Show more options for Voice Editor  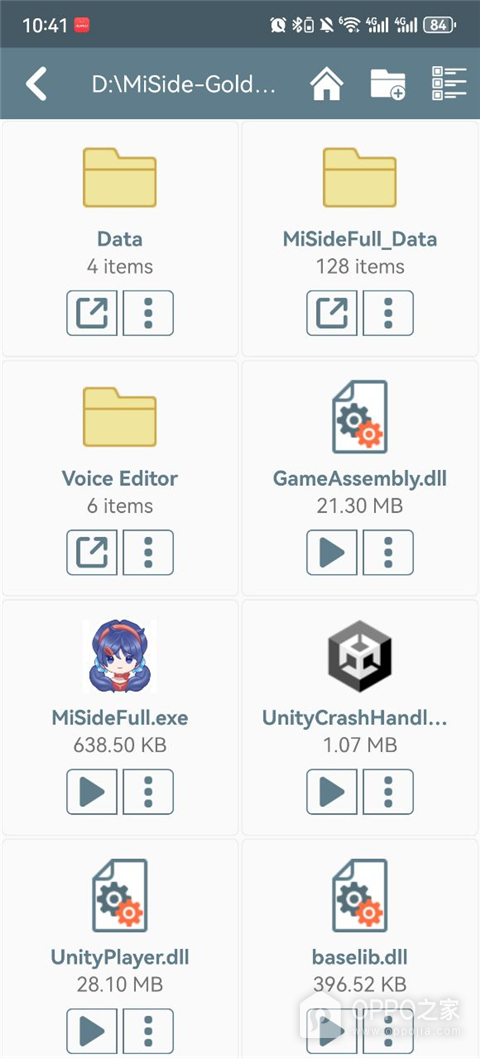149,553
